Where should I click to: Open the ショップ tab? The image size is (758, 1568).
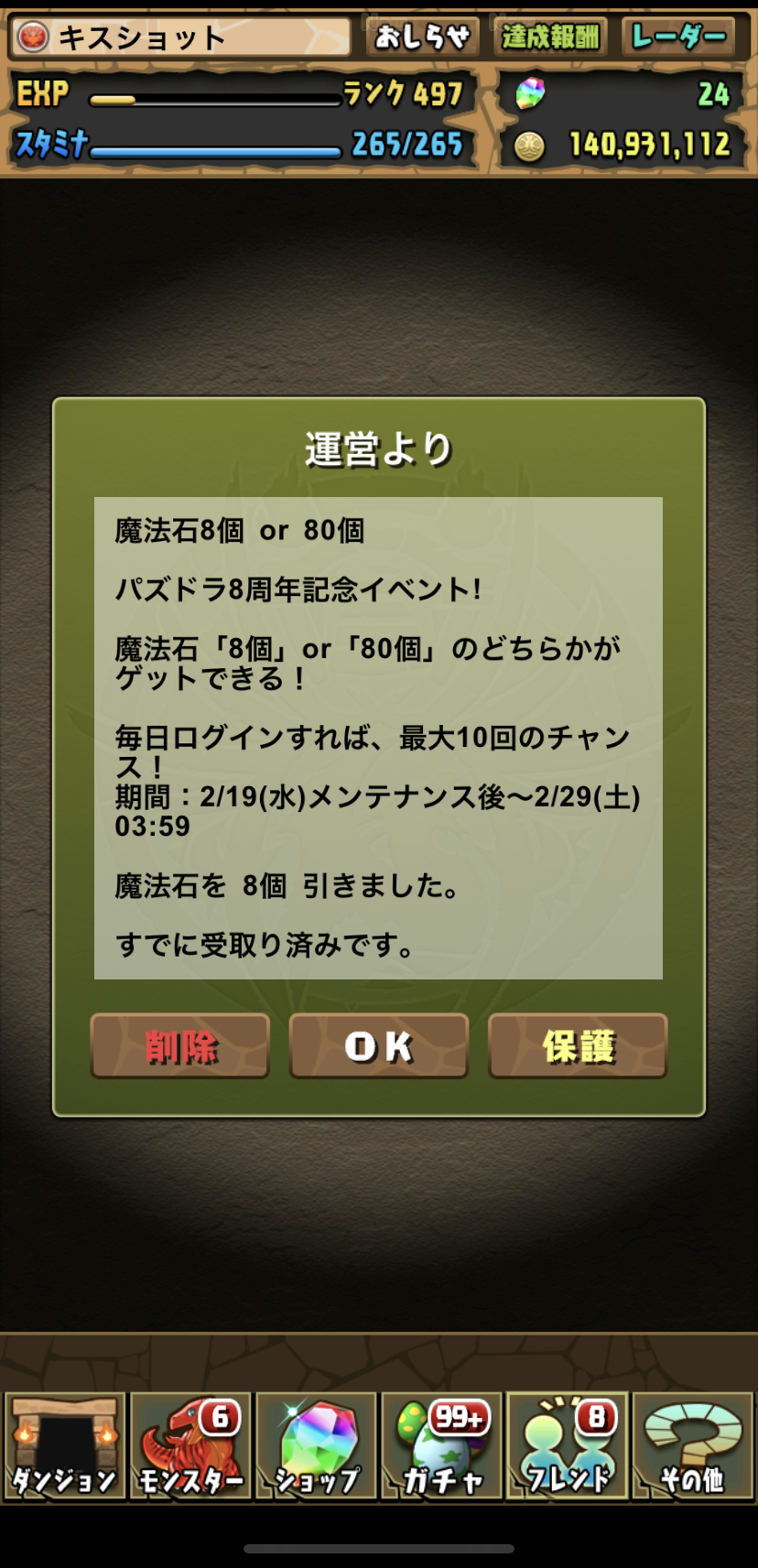tap(317, 1446)
